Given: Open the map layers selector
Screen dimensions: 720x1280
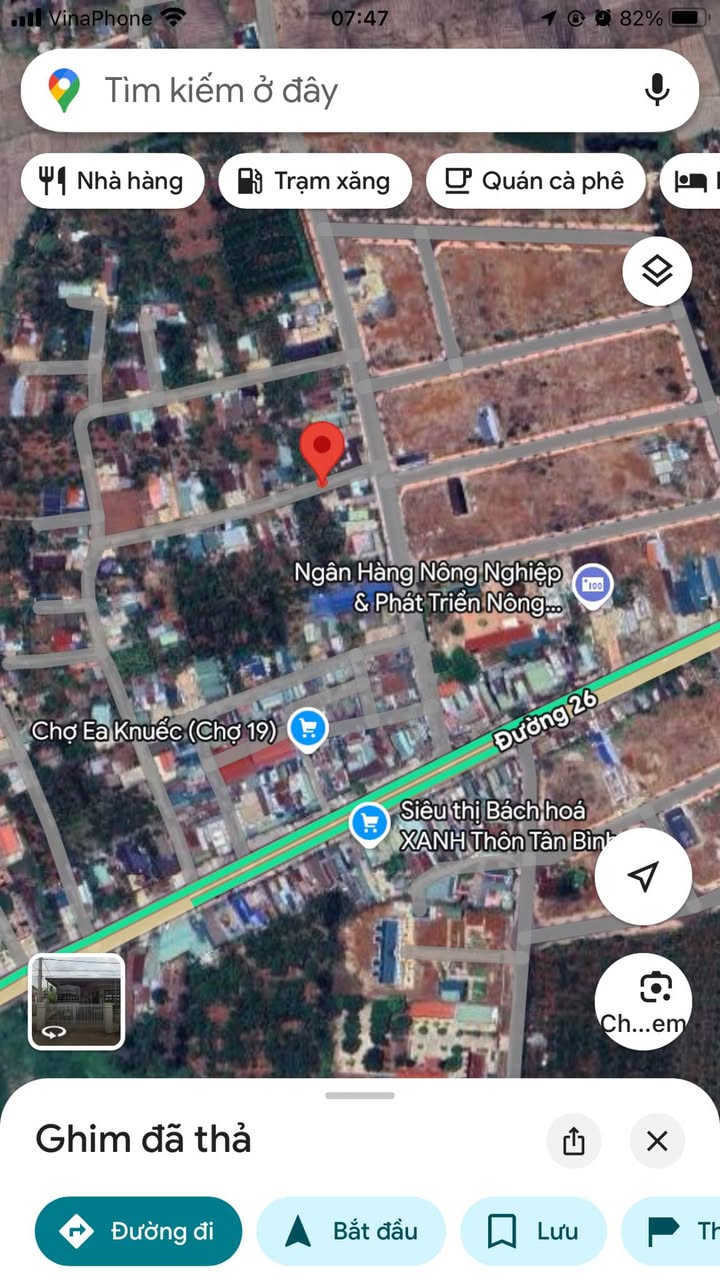Looking at the screenshot, I should pos(657,271).
